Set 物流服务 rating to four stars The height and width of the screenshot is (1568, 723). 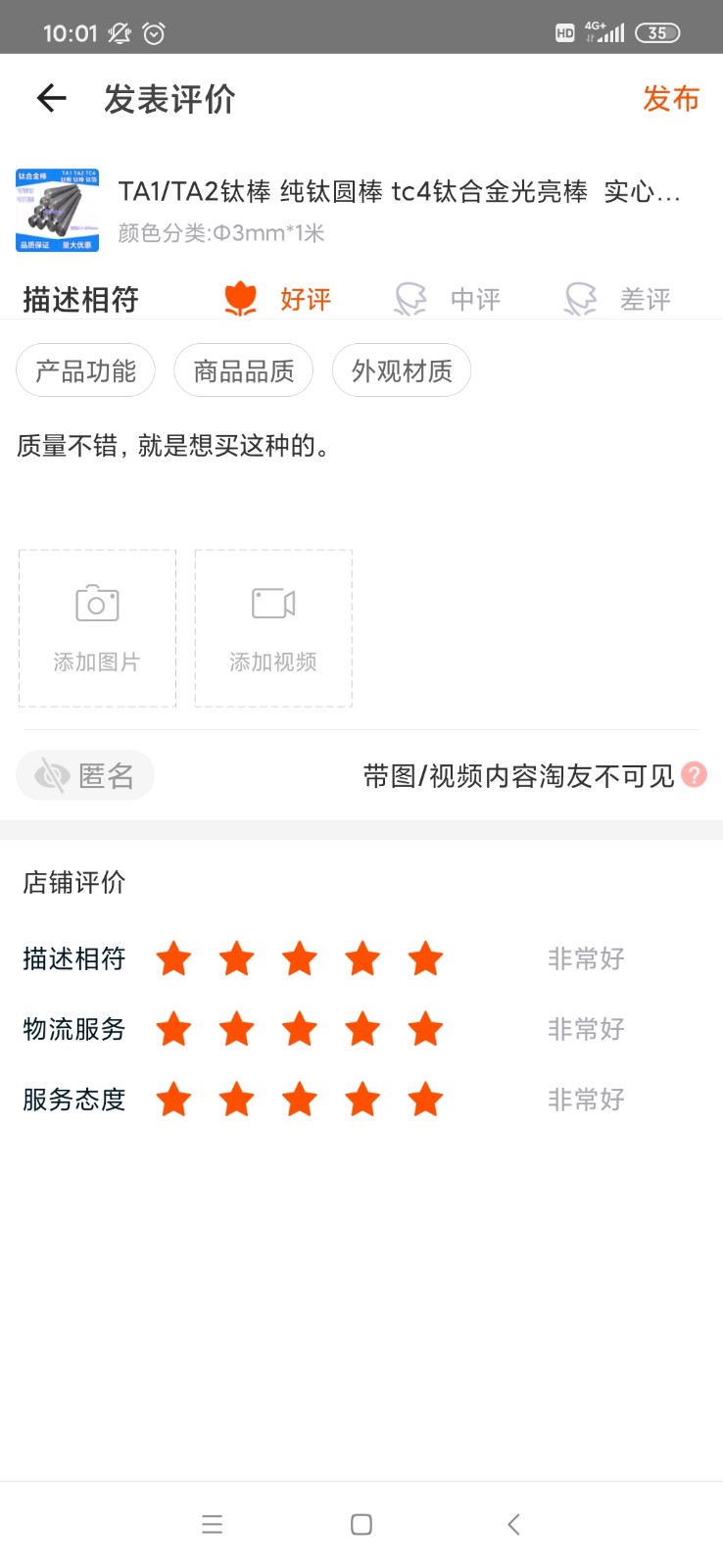click(x=362, y=1029)
